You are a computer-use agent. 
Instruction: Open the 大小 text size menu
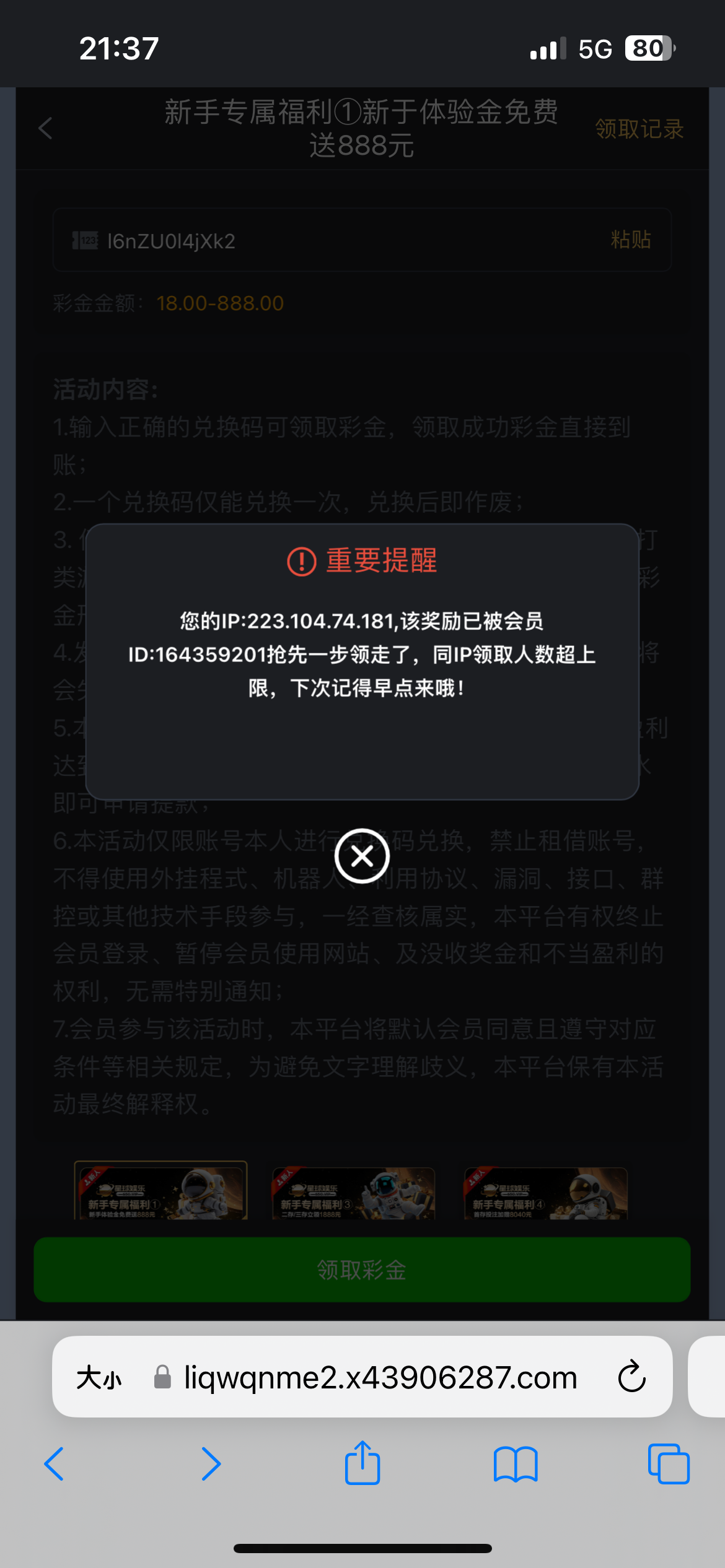point(99,1379)
